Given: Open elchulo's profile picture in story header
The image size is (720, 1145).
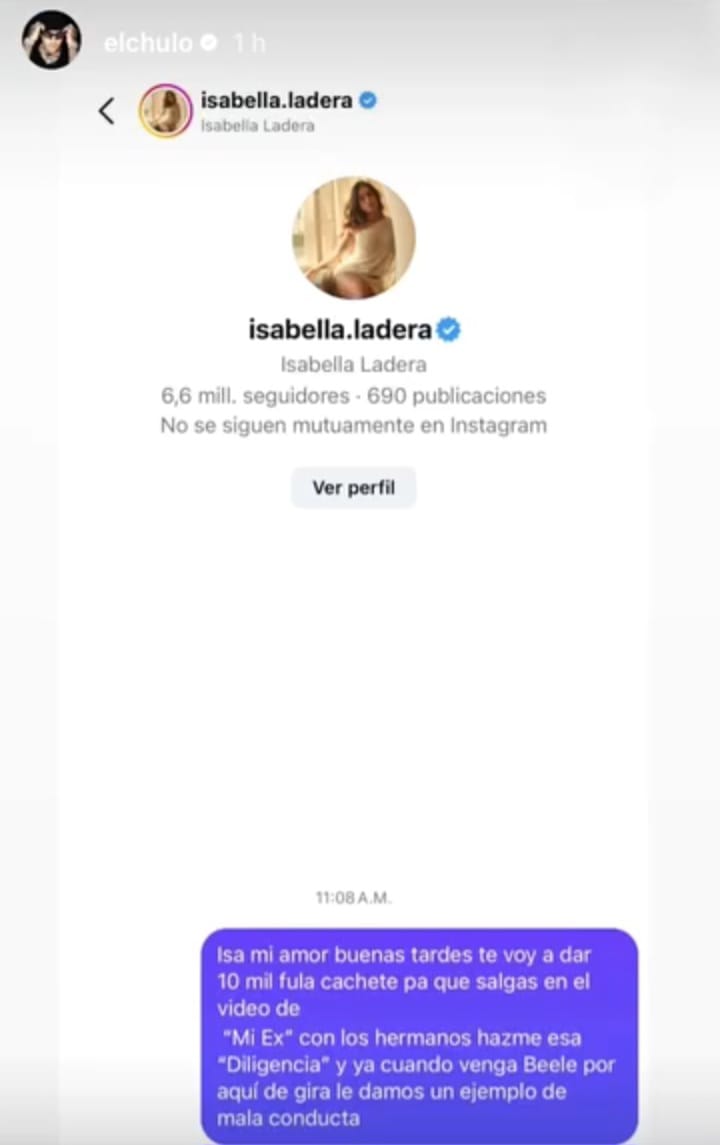Looking at the screenshot, I should coord(52,40).
